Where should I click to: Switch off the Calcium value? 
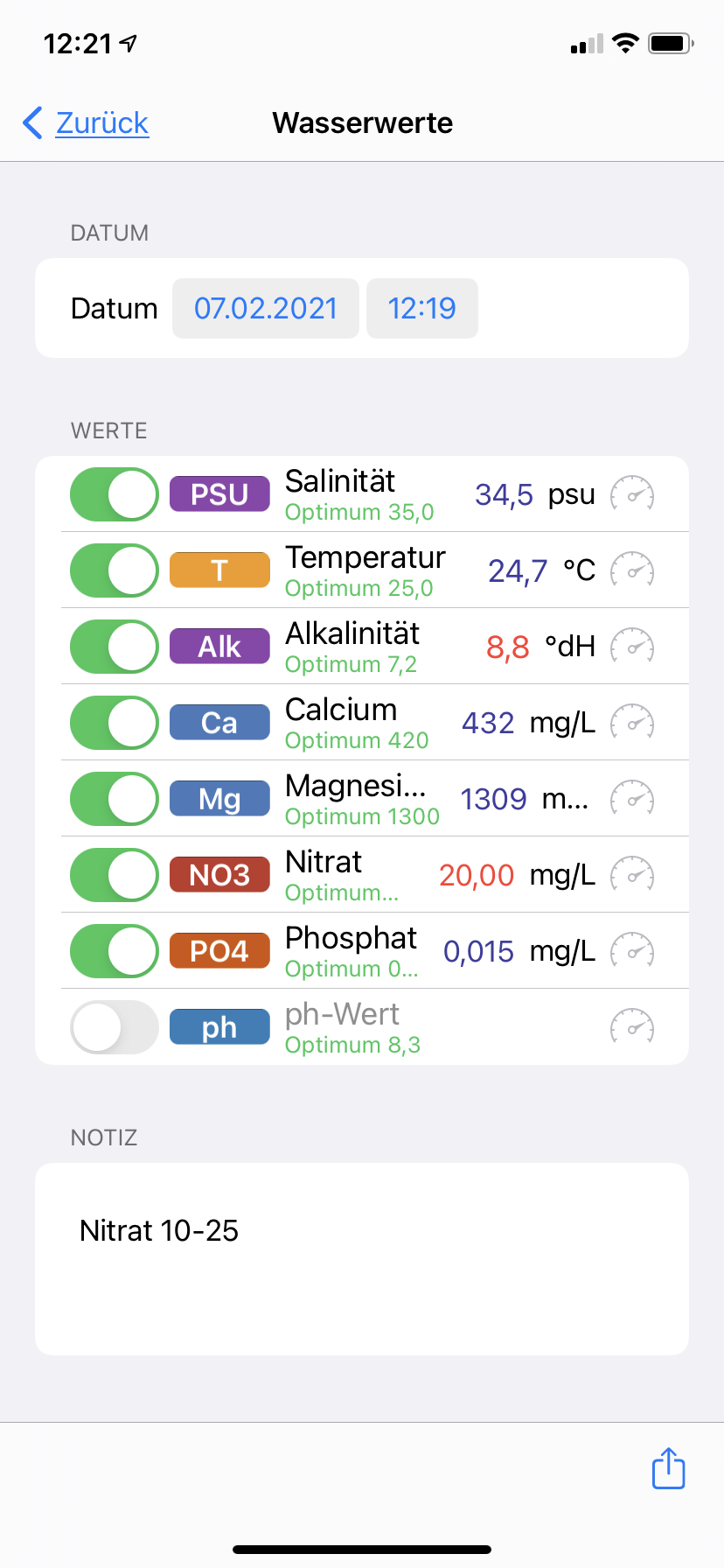pyautogui.click(x=115, y=723)
